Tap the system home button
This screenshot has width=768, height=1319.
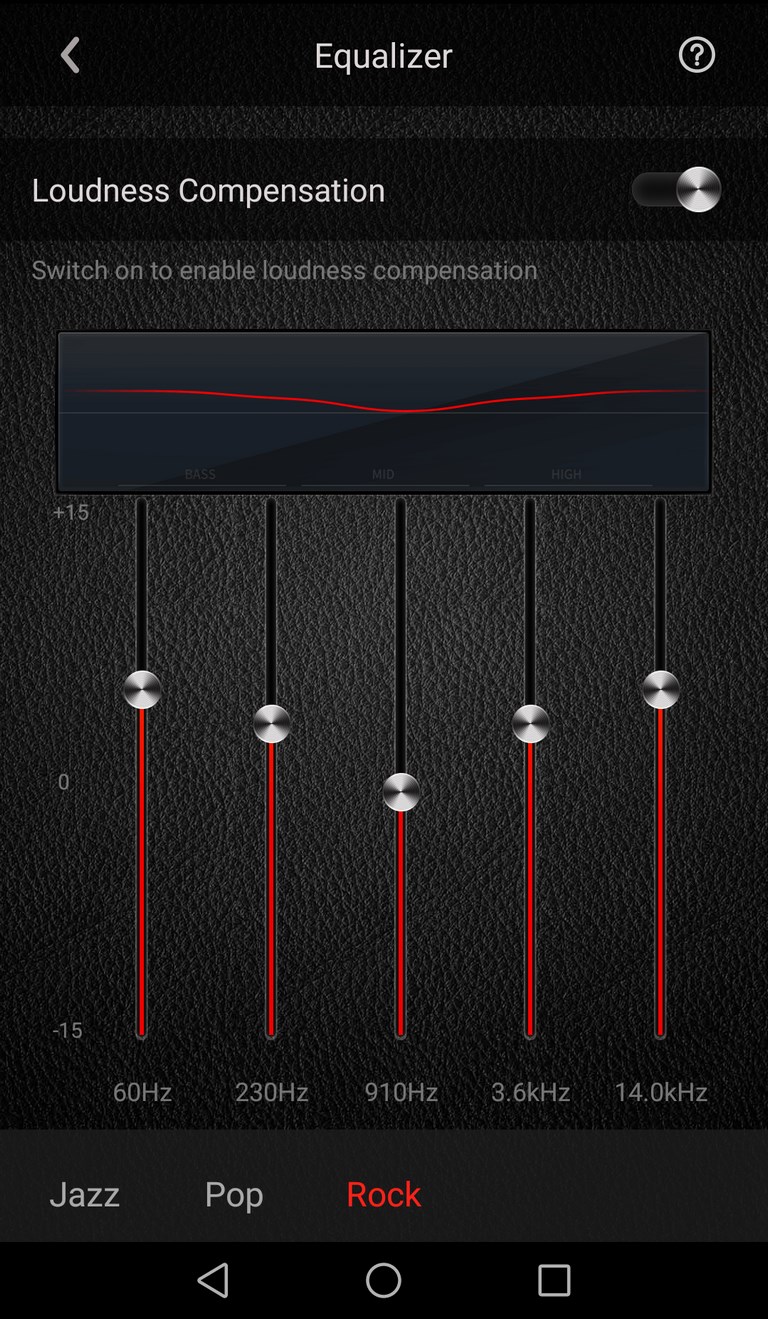[384, 1280]
